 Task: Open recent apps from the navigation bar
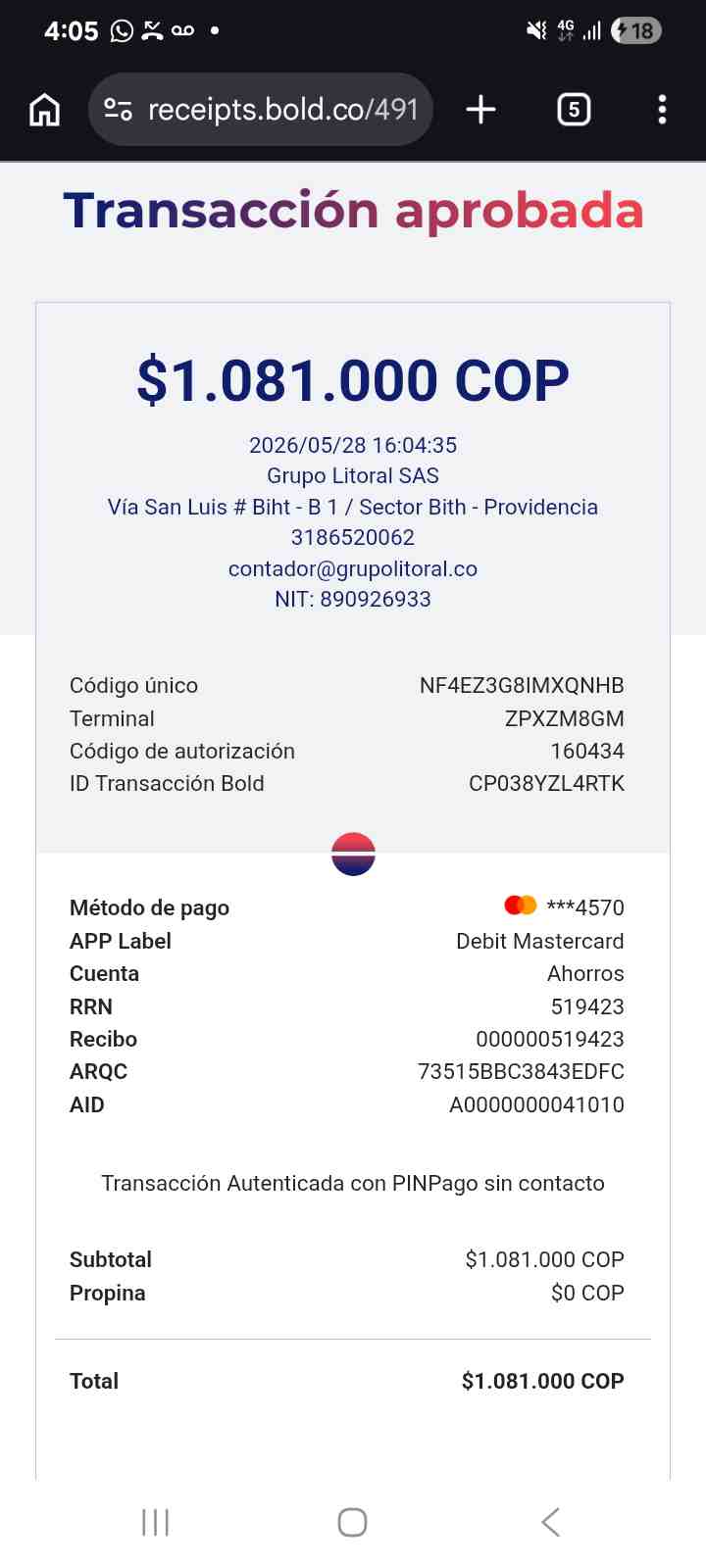(155, 1522)
